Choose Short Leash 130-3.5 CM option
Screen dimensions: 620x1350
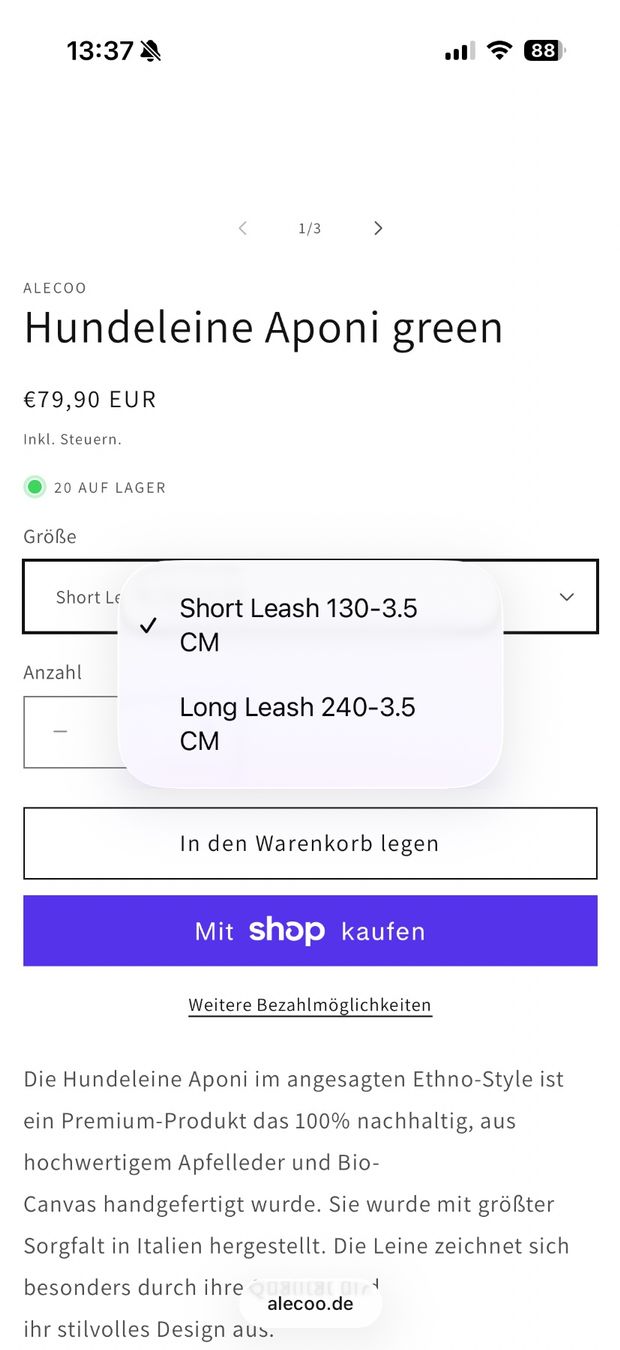pos(309,625)
